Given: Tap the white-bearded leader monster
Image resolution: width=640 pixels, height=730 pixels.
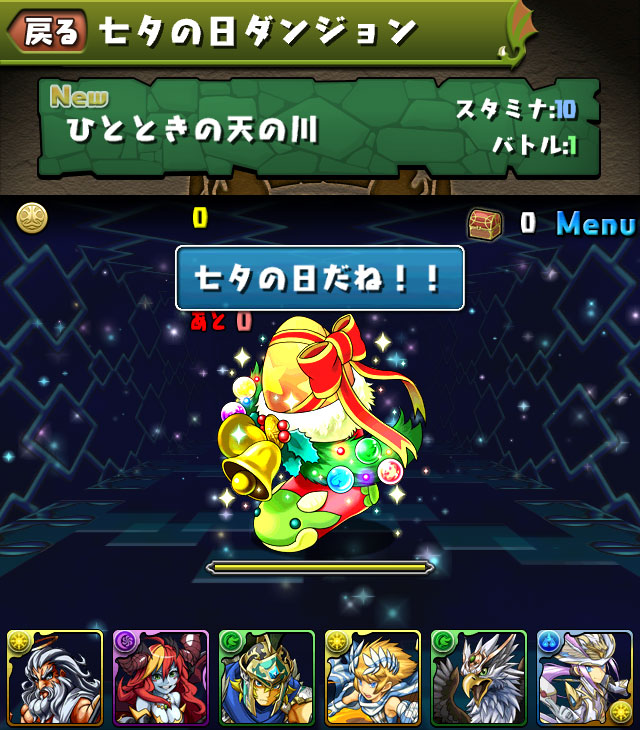Looking at the screenshot, I should pyautogui.click(x=55, y=678).
